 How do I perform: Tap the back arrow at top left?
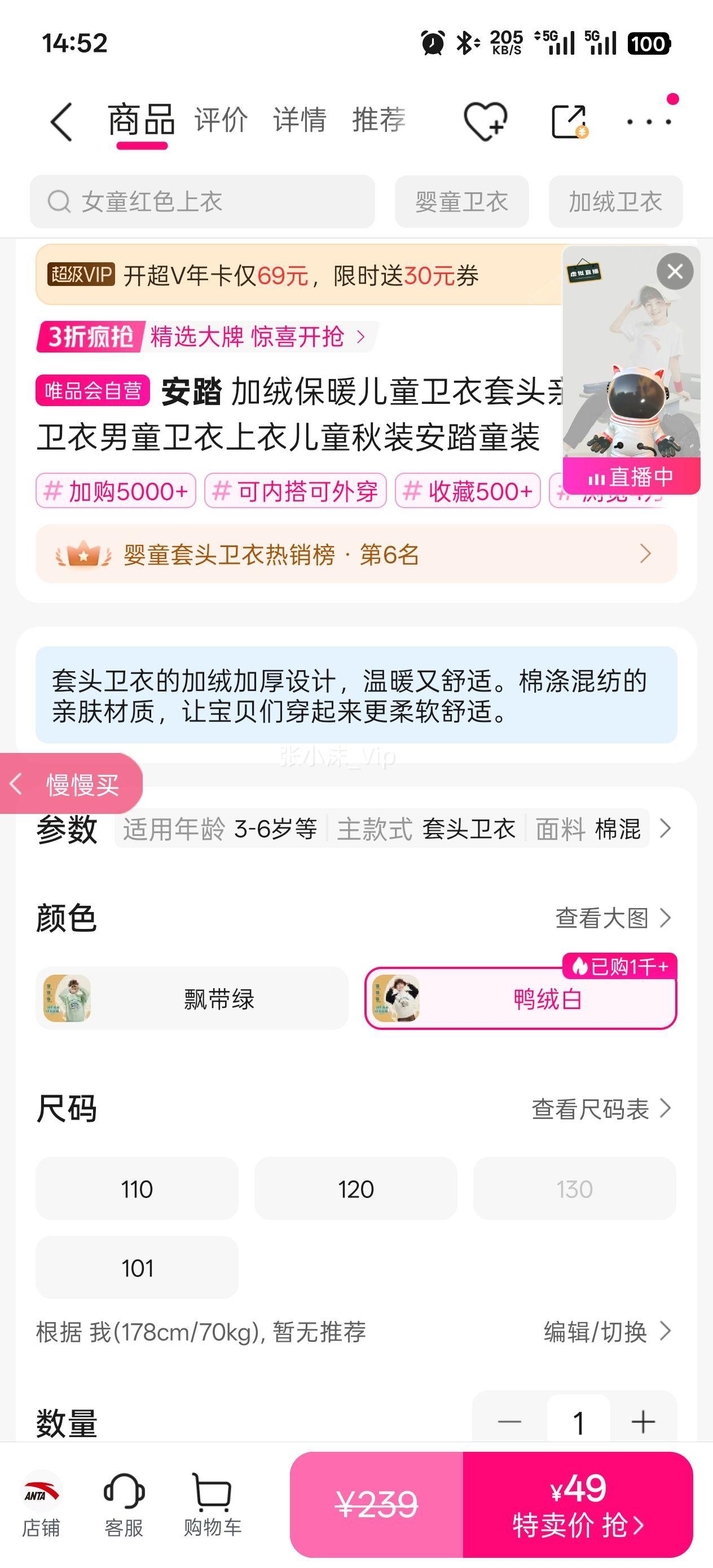point(60,121)
